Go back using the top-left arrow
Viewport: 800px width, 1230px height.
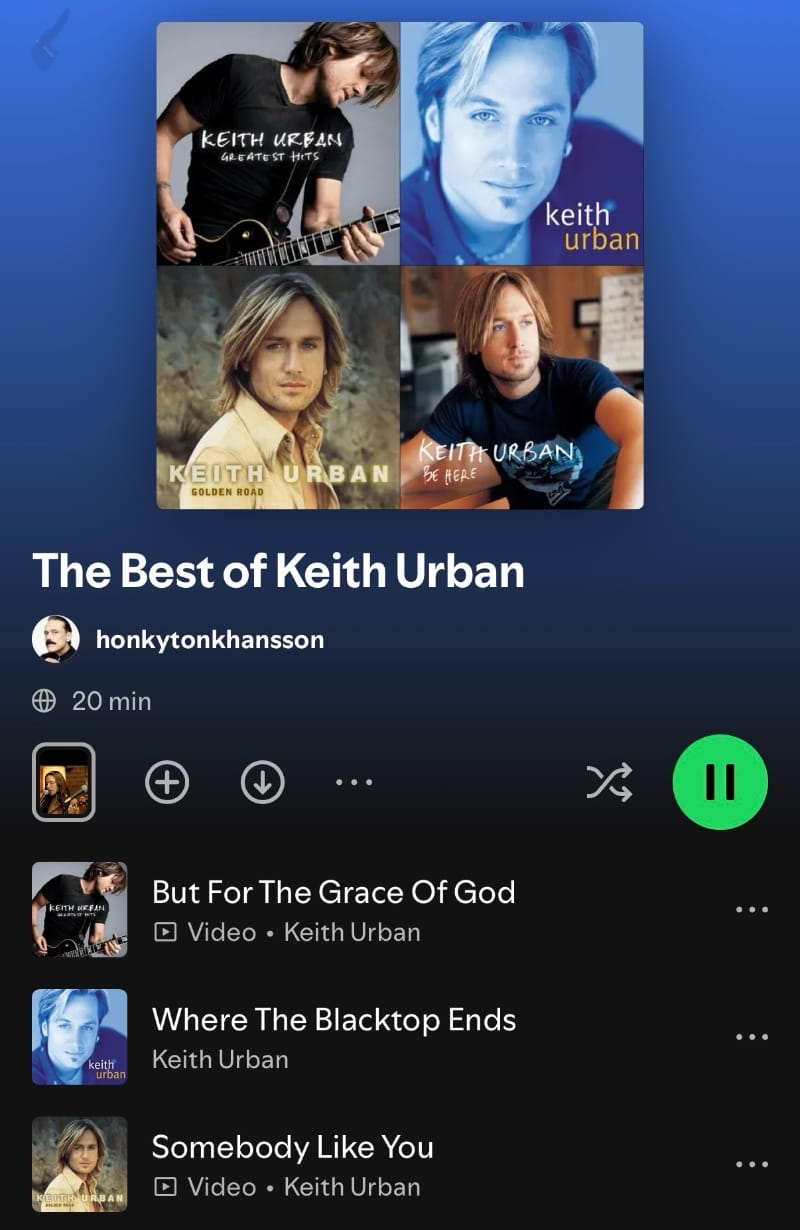point(50,40)
